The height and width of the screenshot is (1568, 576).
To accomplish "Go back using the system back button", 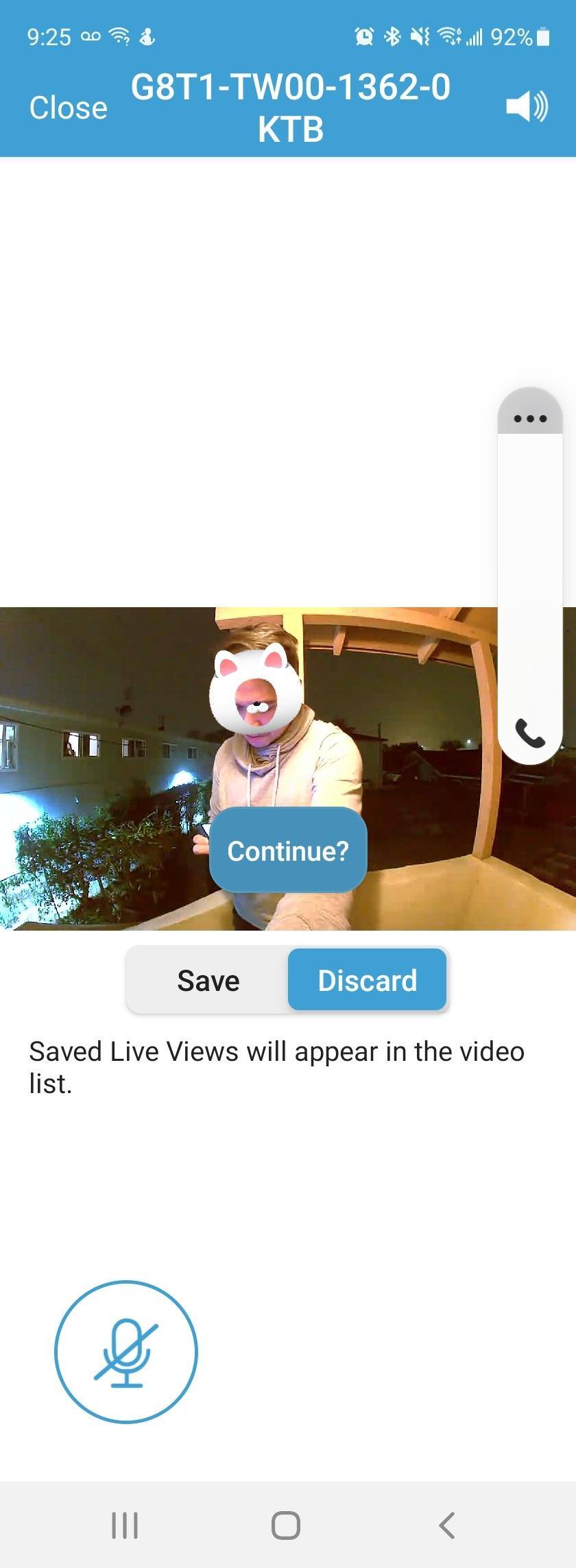I will point(447,1525).
